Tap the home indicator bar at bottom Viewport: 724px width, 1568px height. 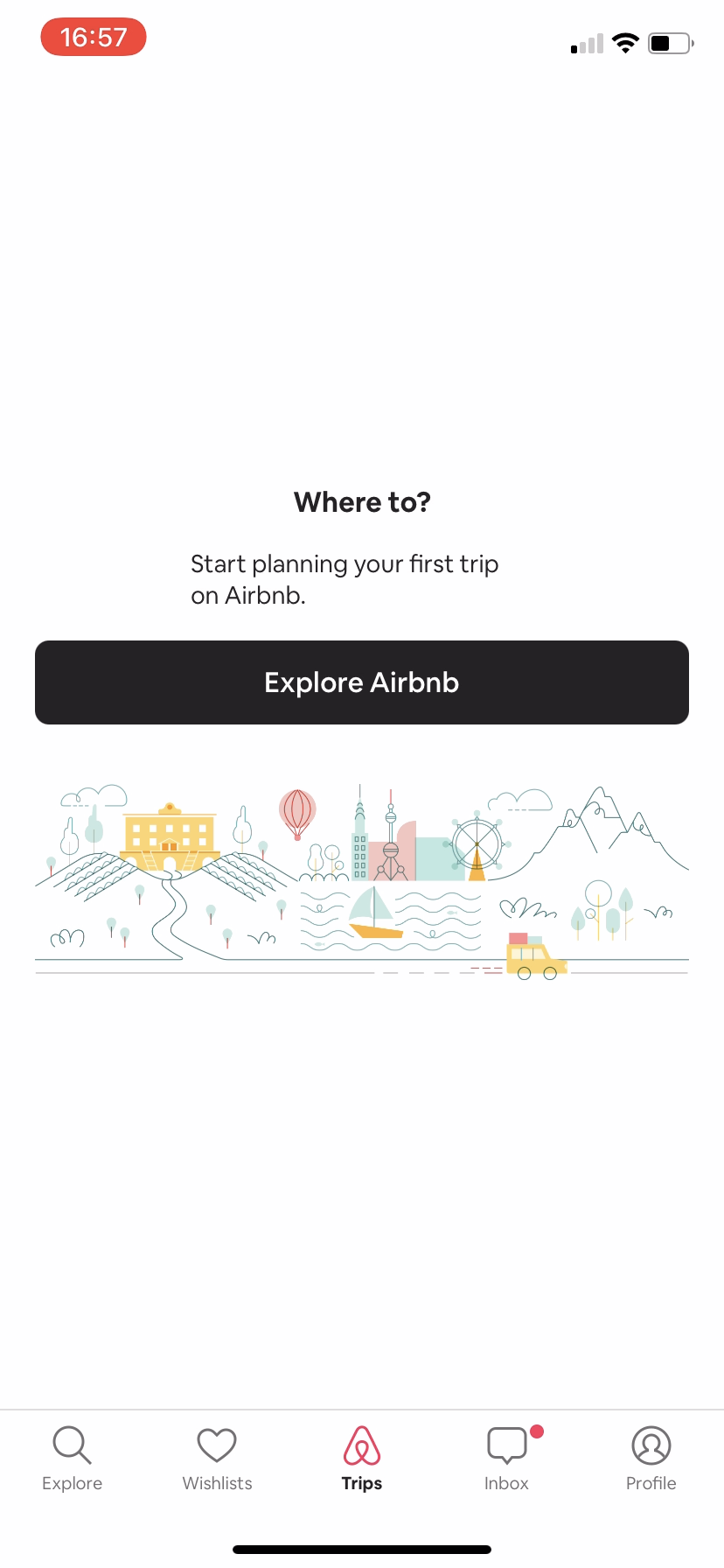click(x=361, y=1548)
